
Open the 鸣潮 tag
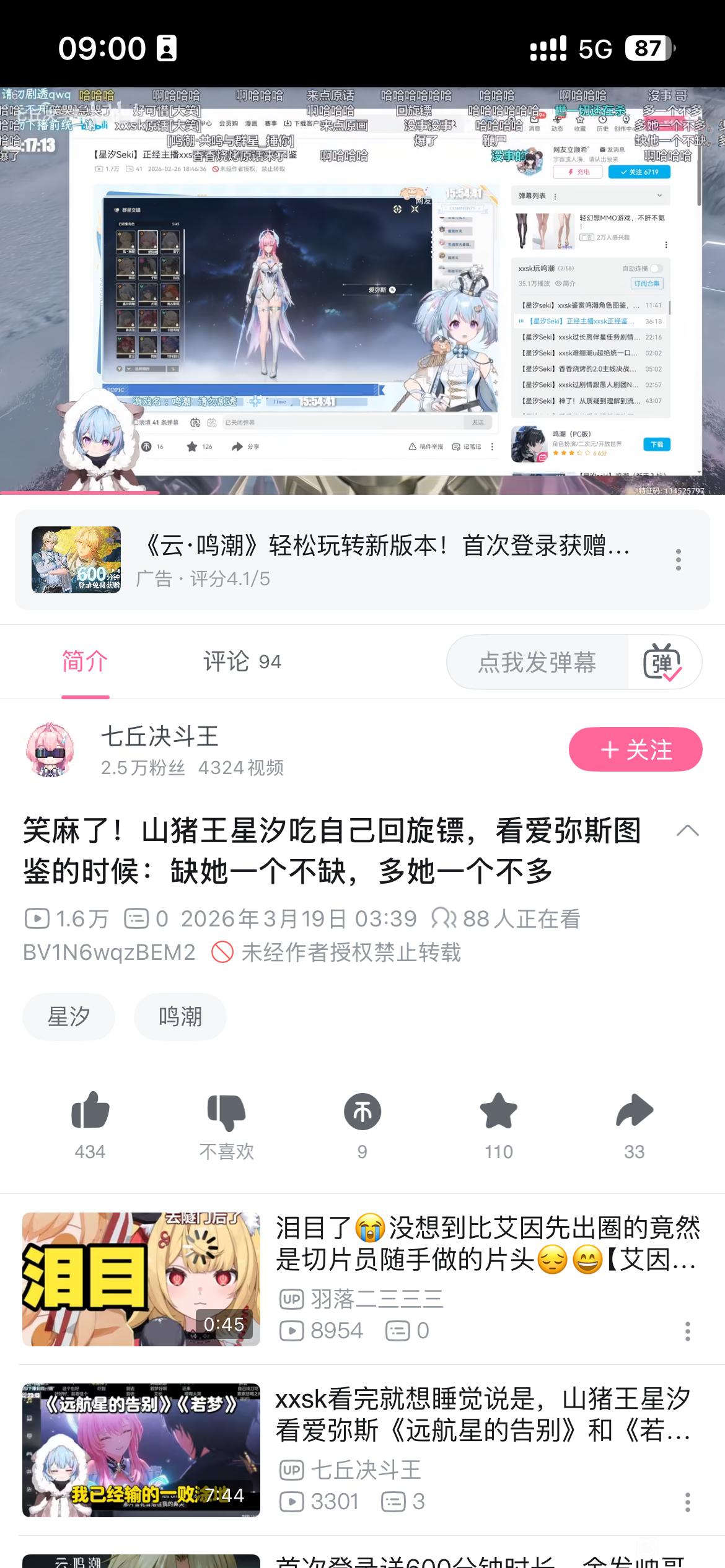click(180, 1017)
